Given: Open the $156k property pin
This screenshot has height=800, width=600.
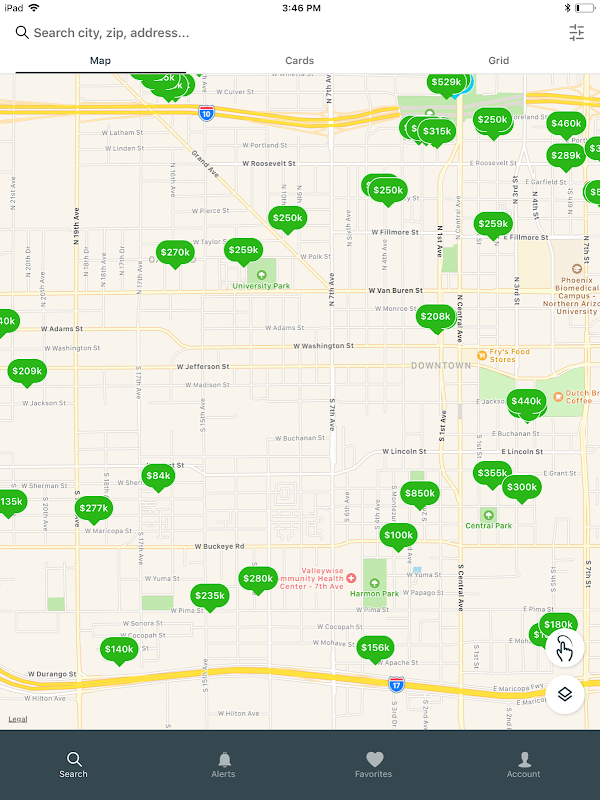Looking at the screenshot, I should [x=375, y=648].
